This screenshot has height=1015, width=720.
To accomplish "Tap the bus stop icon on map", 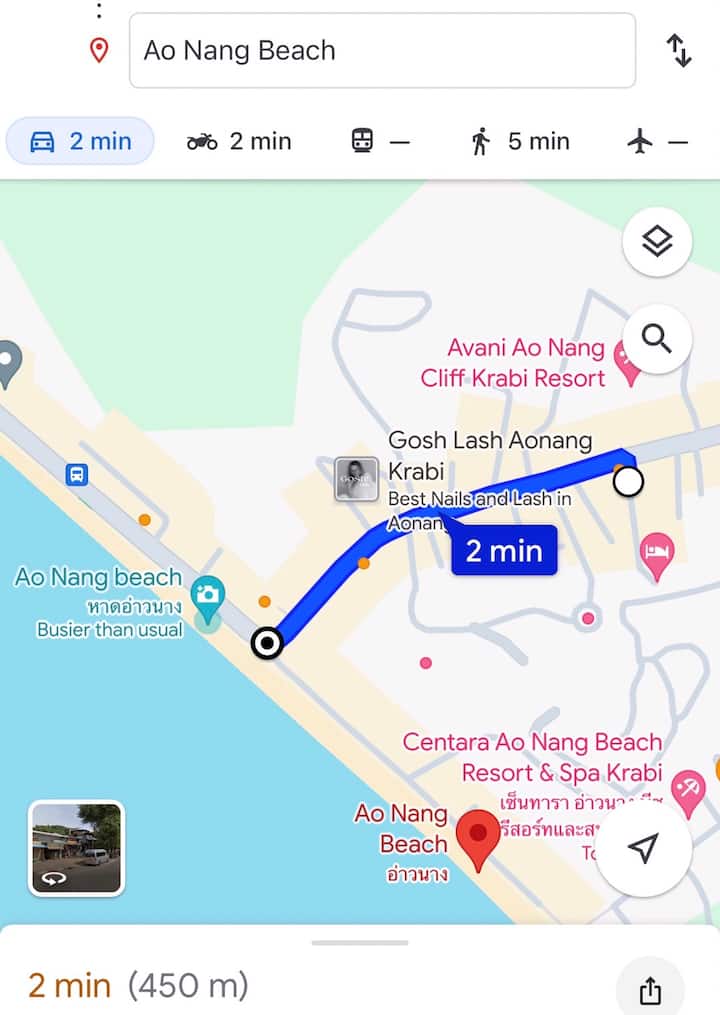I will click(77, 474).
